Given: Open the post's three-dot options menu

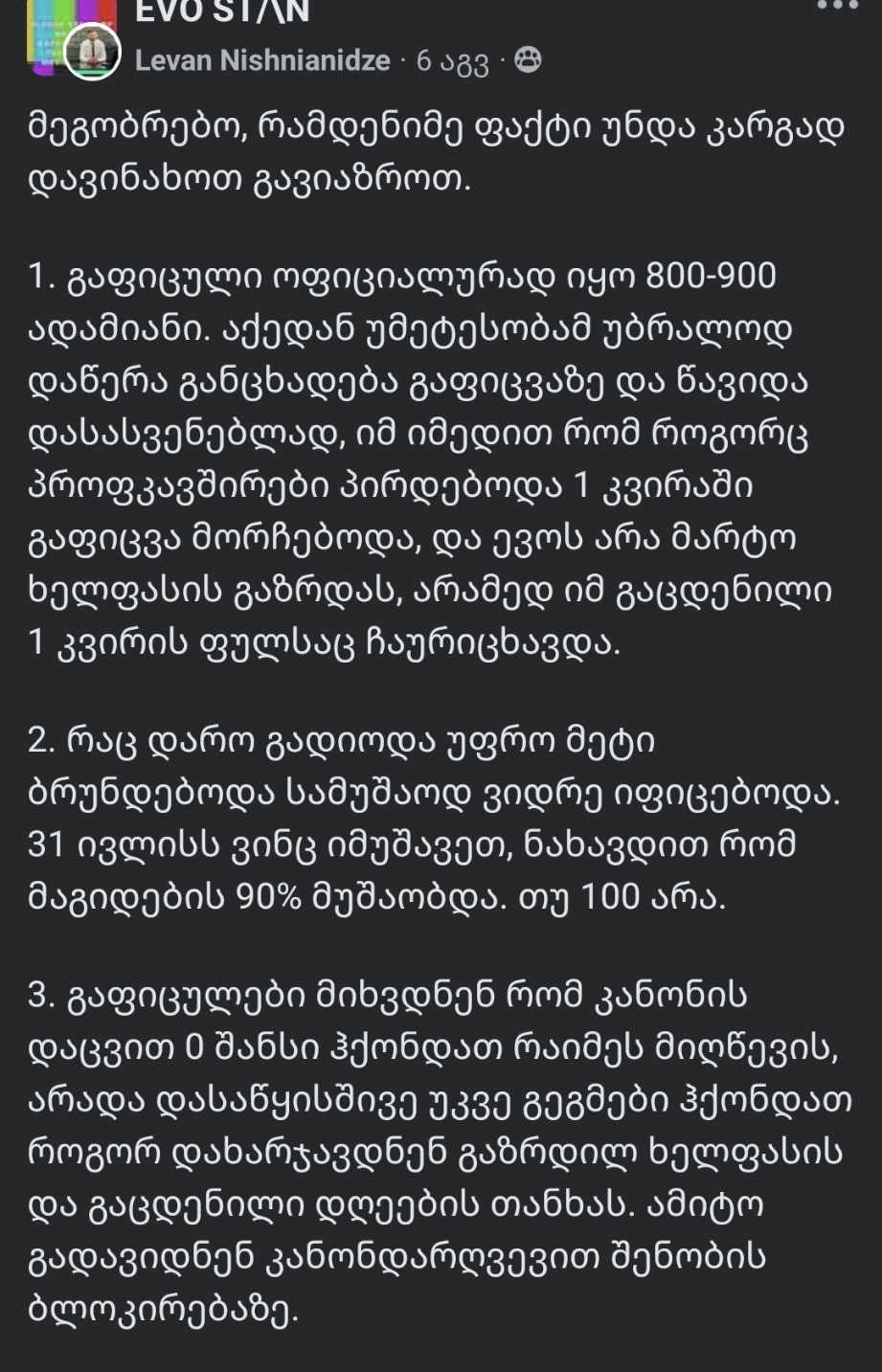Looking at the screenshot, I should [x=839, y=6].
